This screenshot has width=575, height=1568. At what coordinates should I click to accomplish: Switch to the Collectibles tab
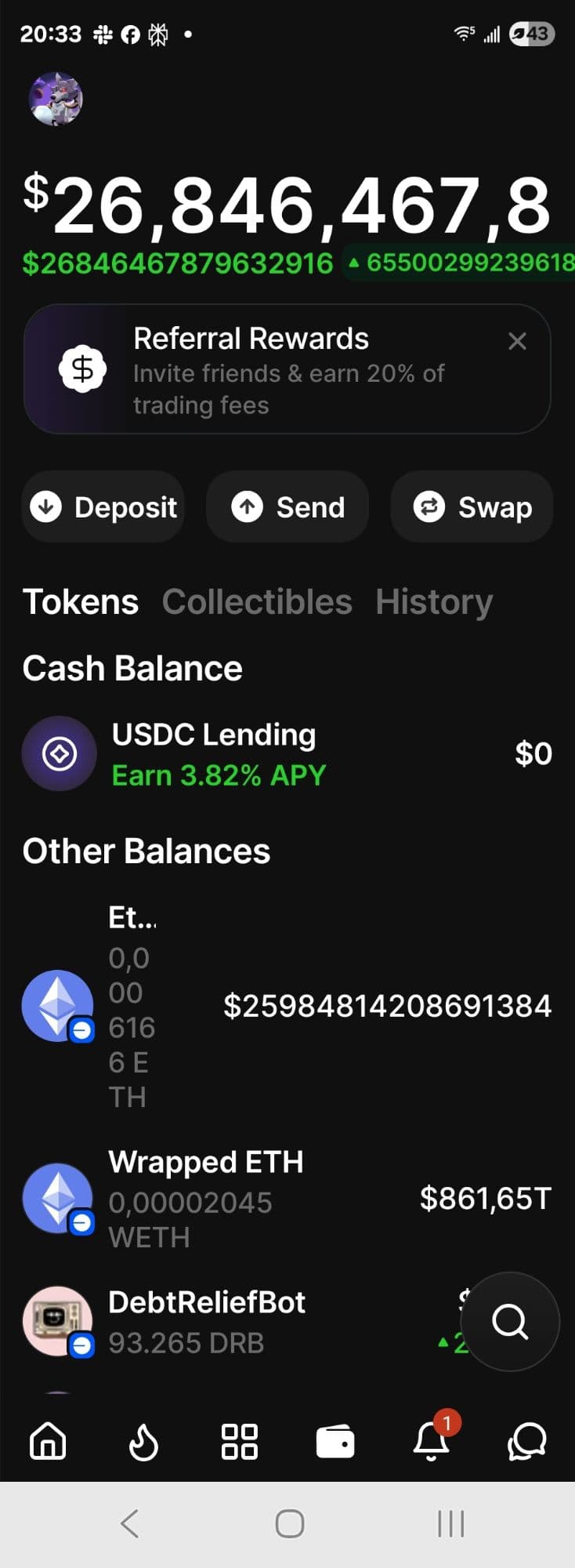click(257, 602)
